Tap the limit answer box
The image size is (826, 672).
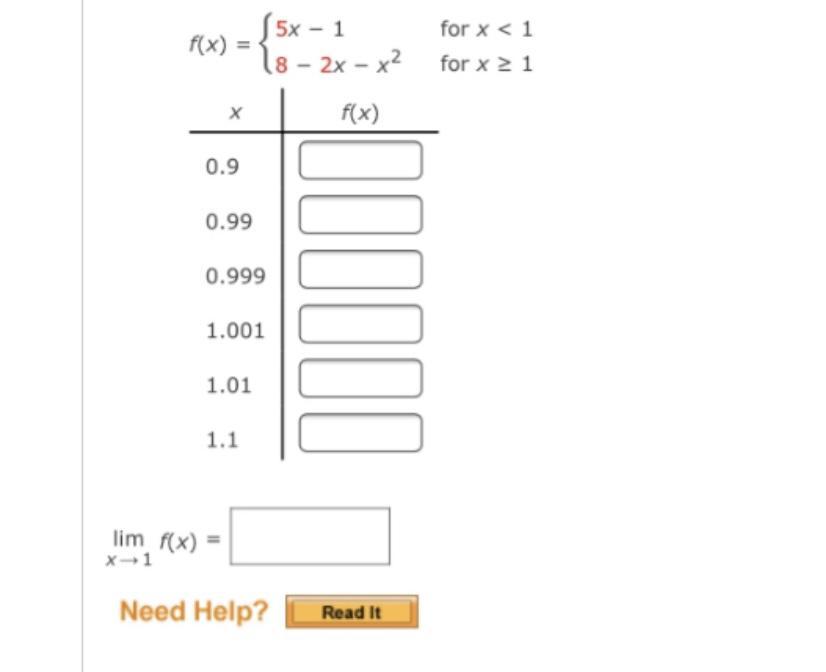pos(310,536)
